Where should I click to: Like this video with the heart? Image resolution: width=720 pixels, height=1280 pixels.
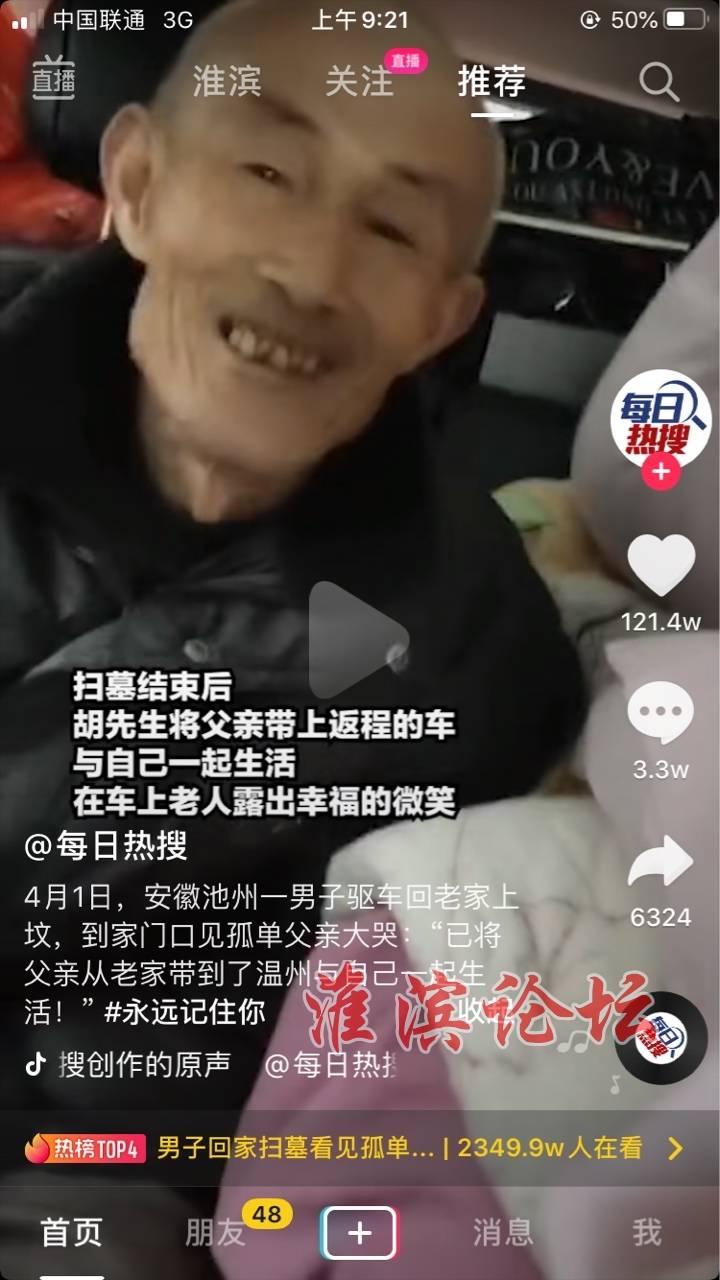[x=661, y=566]
